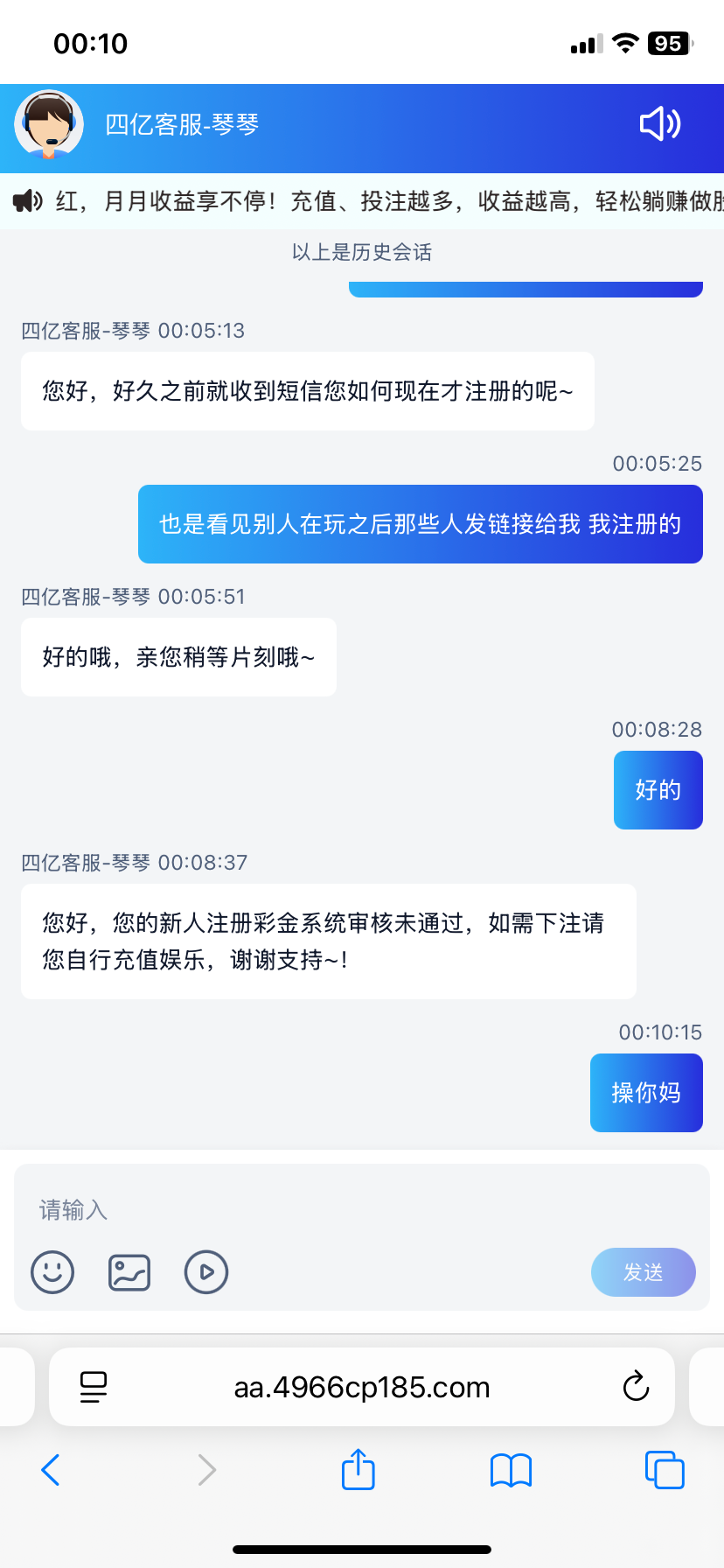Show all open Safari tabs

point(665,1470)
